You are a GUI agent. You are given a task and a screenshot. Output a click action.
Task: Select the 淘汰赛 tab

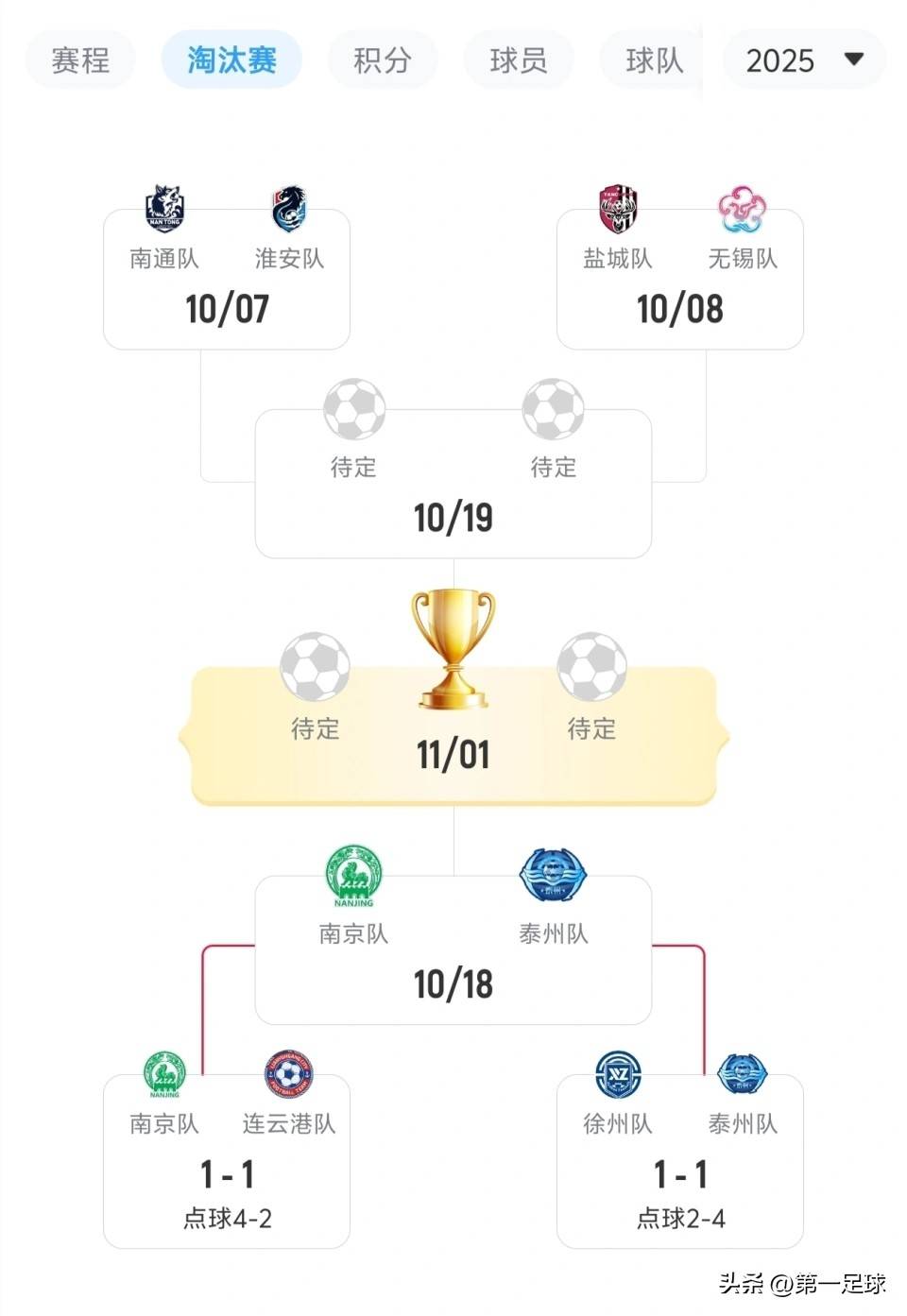(x=231, y=60)
